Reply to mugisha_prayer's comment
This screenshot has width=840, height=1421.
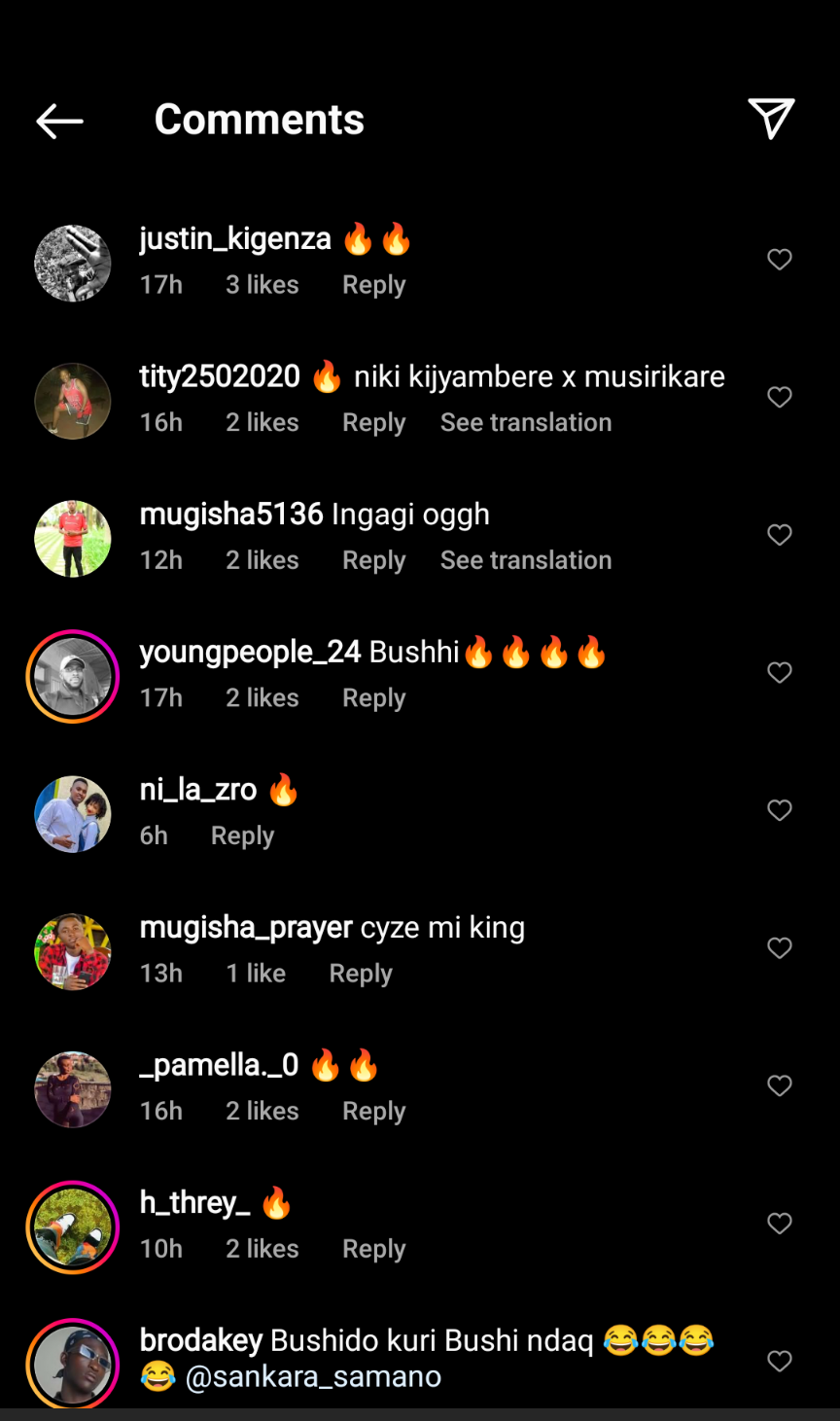361,974
